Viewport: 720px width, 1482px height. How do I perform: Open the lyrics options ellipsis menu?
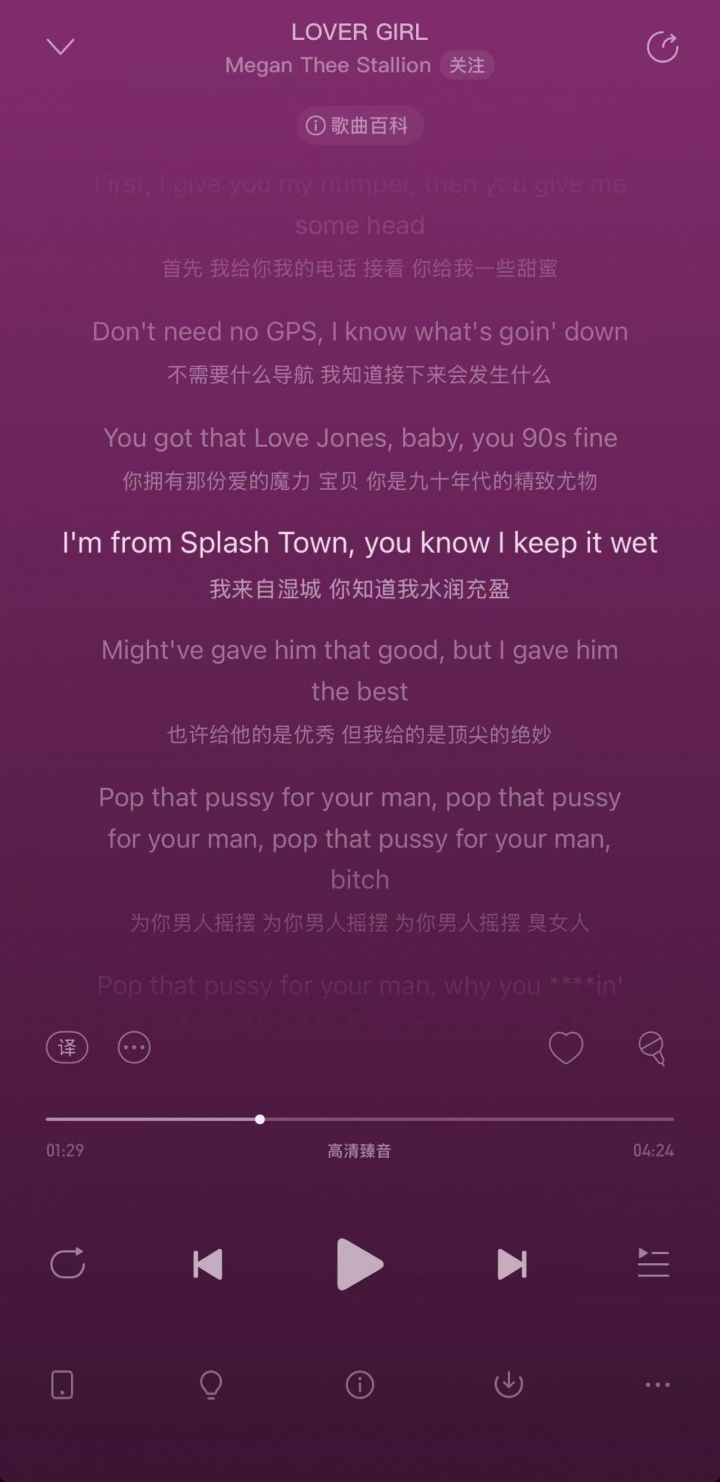[134, 1047]
